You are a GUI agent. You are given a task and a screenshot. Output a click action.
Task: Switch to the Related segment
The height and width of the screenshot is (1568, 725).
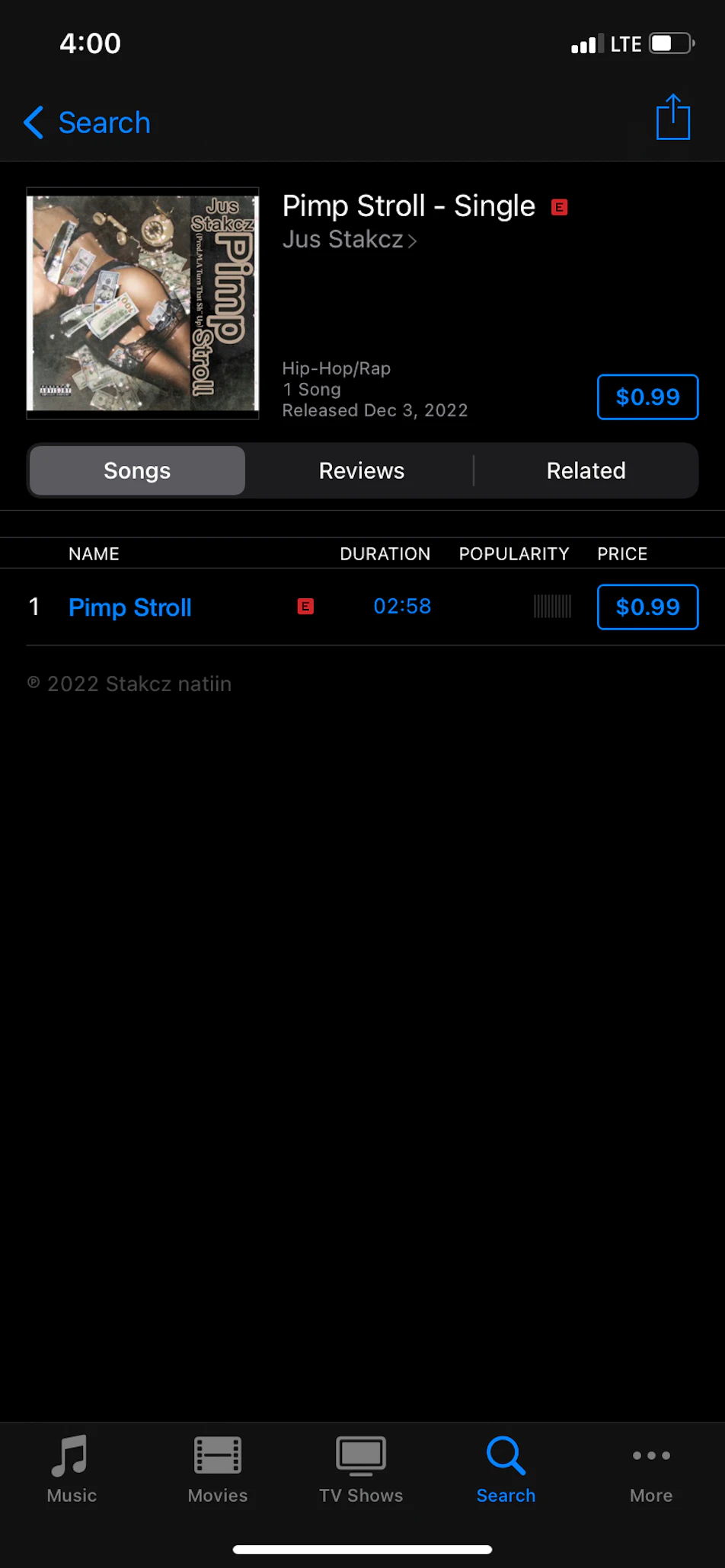pyautogui.click(x=586, y=470)
